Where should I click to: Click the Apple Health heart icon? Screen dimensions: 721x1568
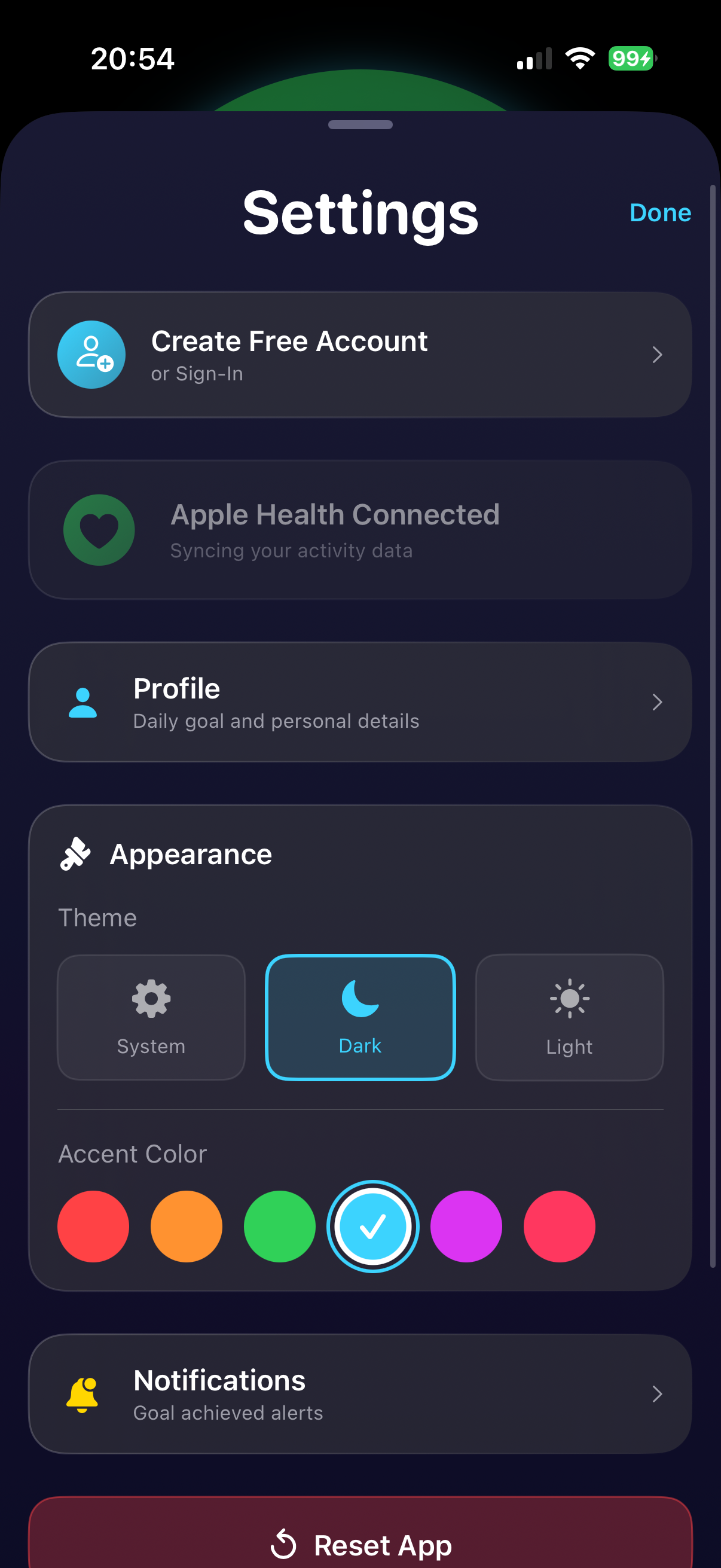coord(99,530)
